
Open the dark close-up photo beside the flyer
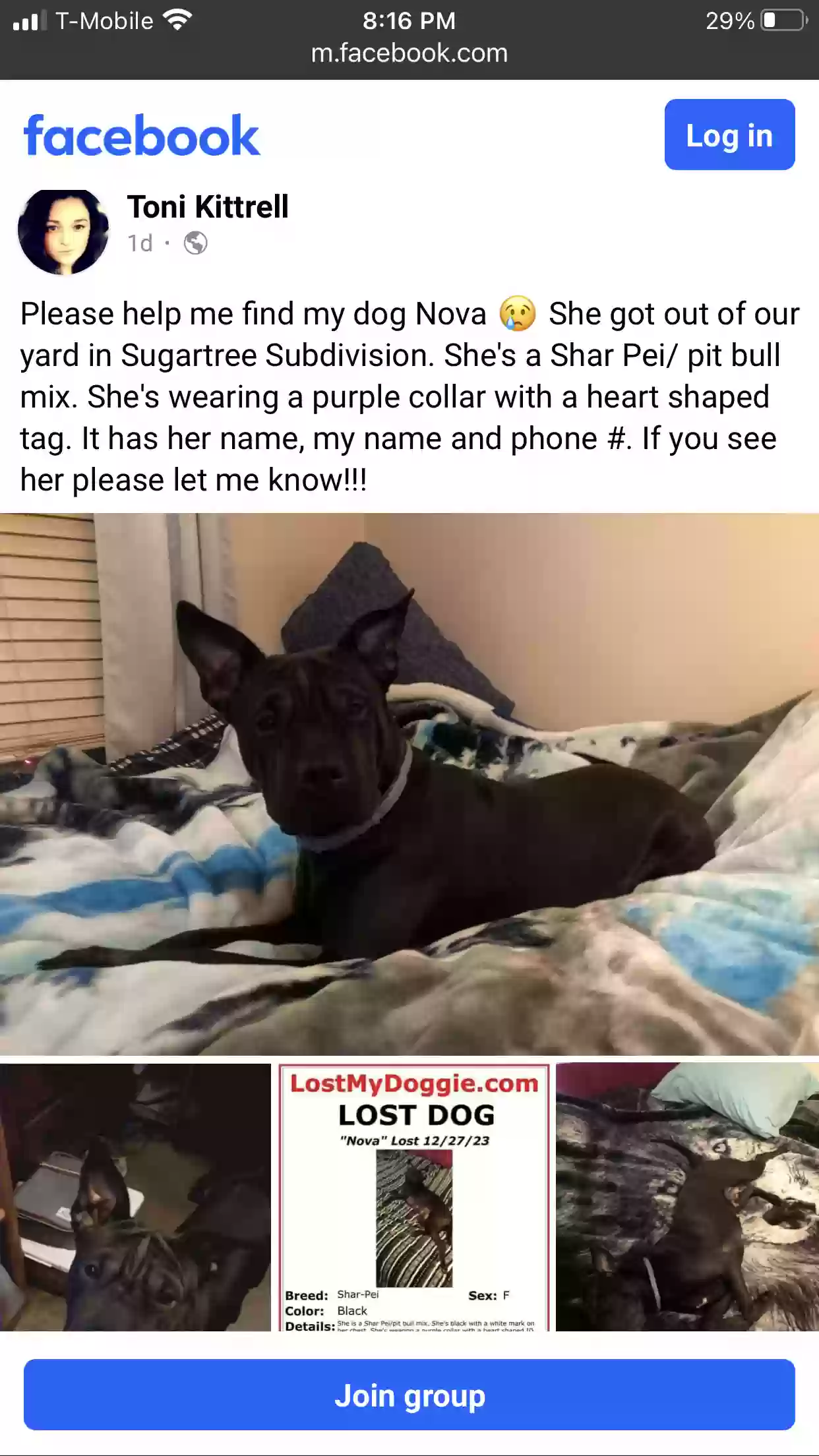(135, 1197)
